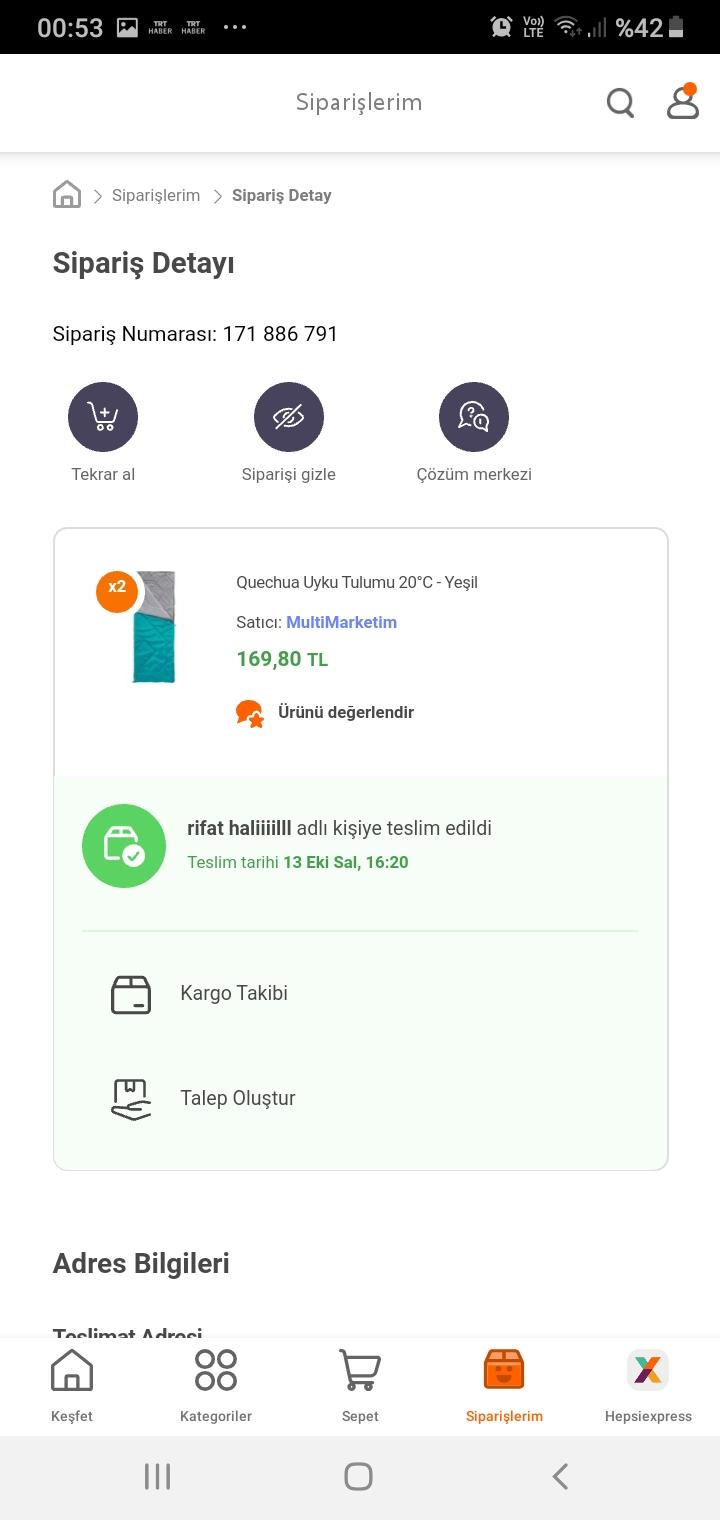The height and width of the screenshot is (1520, 720).
Task: Open recent apps from the navigation bar
Action: 157,1476
